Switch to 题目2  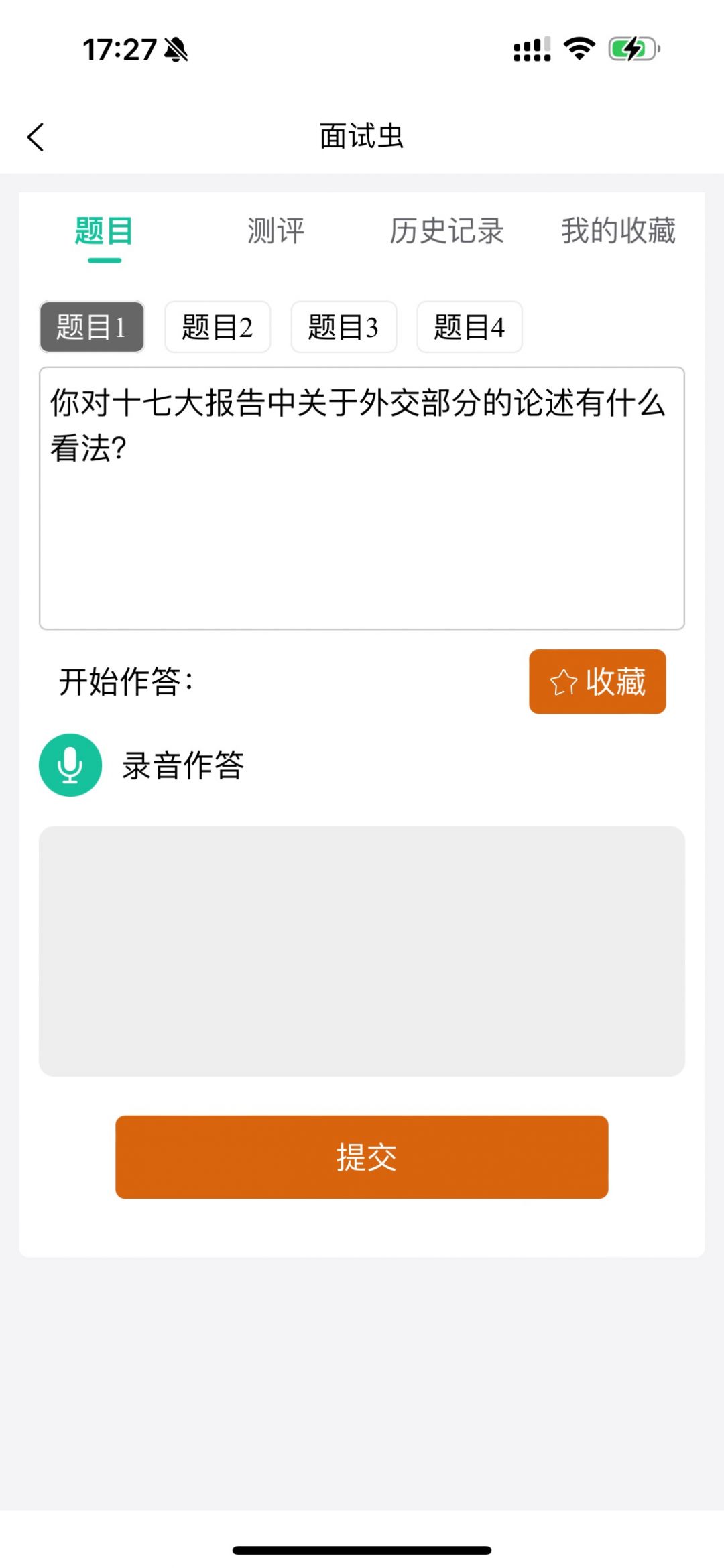click(x=217, y=327)
